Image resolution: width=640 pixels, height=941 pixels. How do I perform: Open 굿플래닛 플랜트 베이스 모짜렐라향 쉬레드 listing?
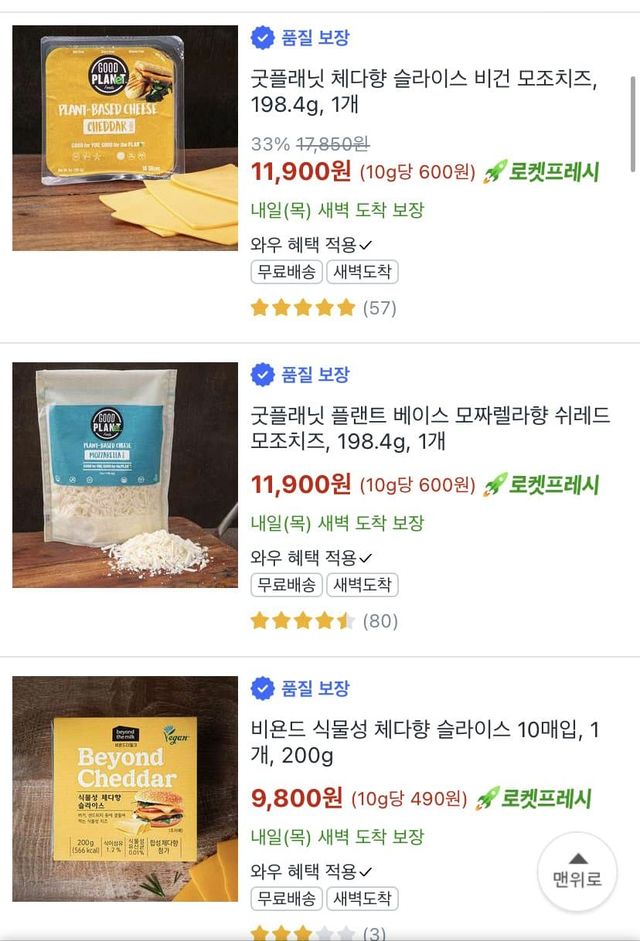tap(430, 428)
